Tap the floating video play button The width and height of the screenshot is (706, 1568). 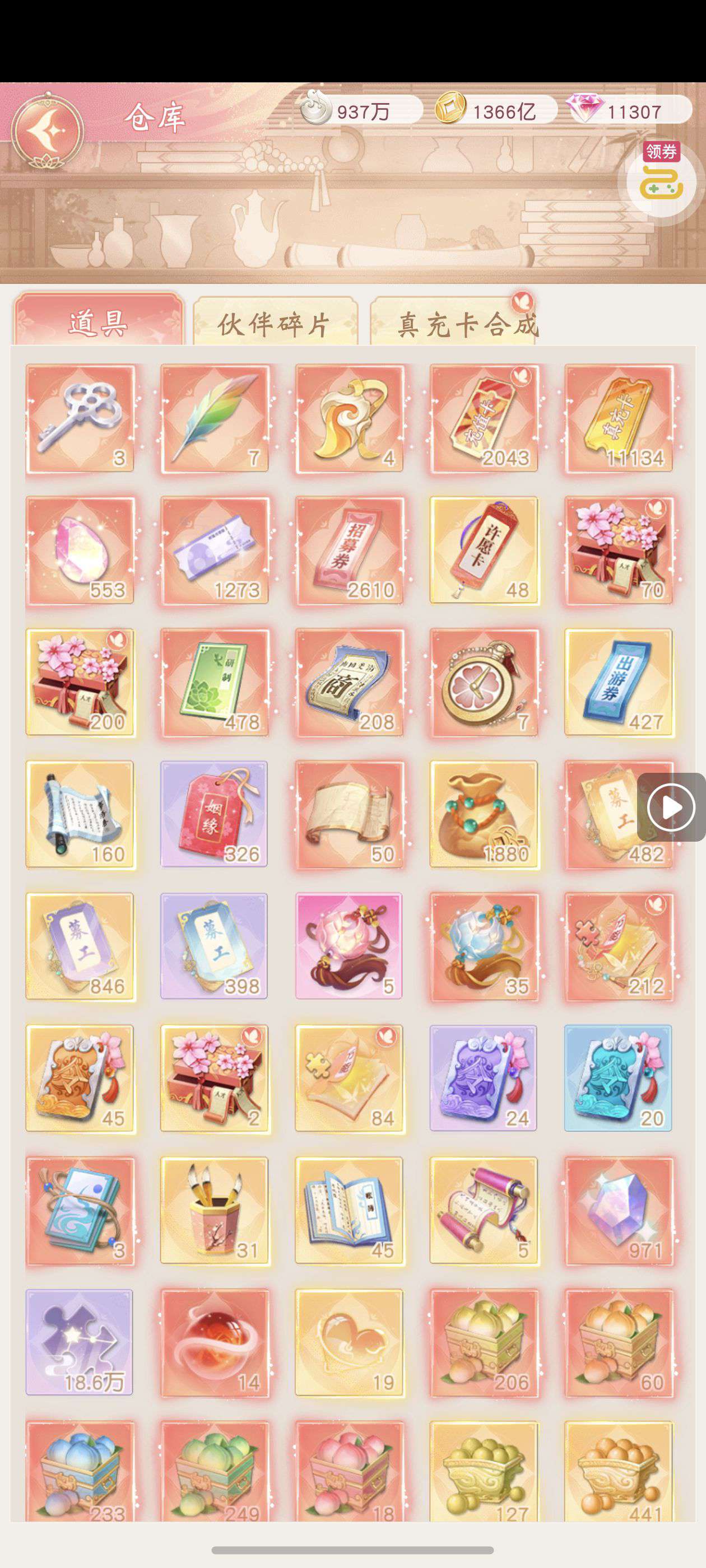(x=671, y=807)
